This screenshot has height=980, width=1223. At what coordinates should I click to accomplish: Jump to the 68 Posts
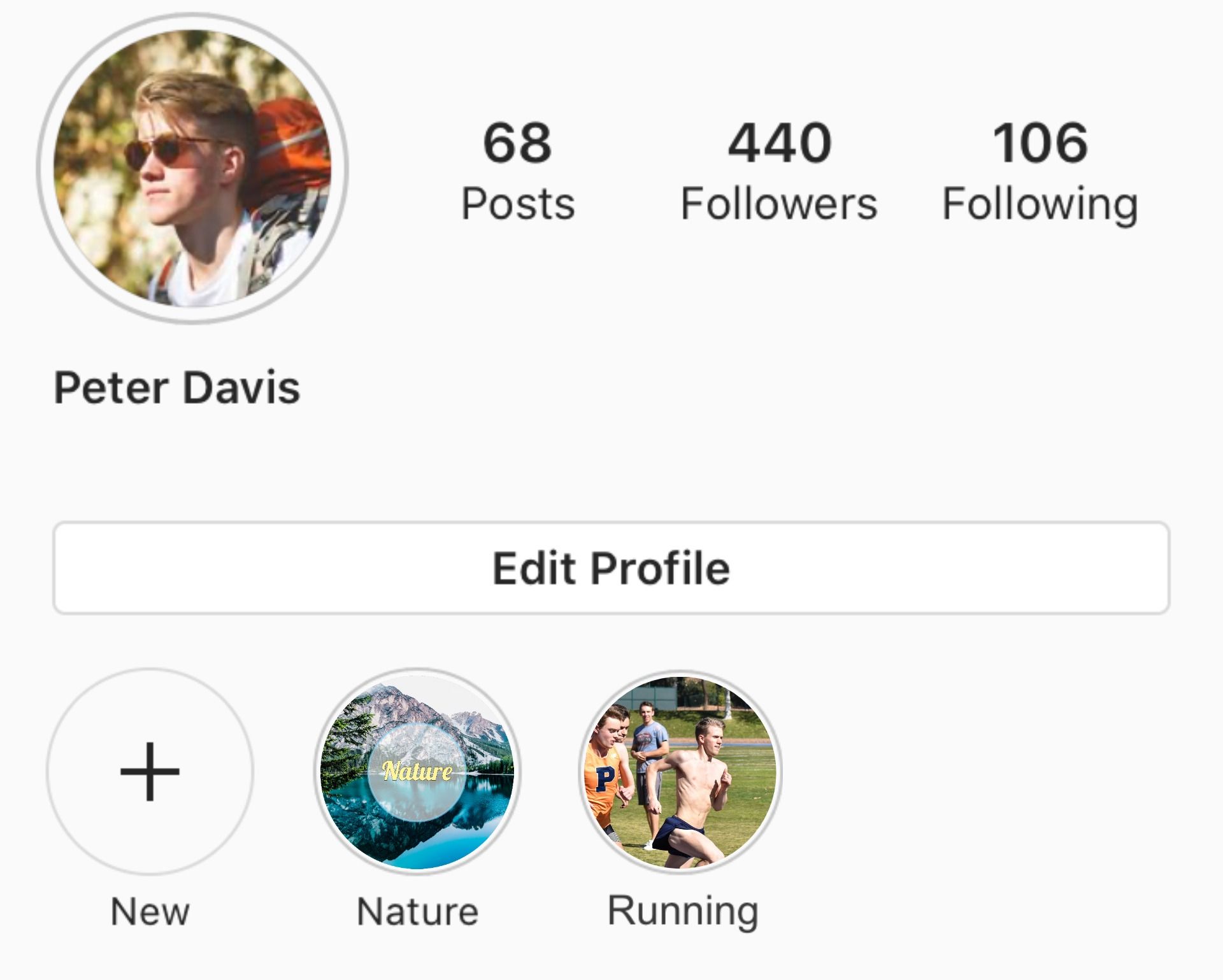tap(517, 171)
